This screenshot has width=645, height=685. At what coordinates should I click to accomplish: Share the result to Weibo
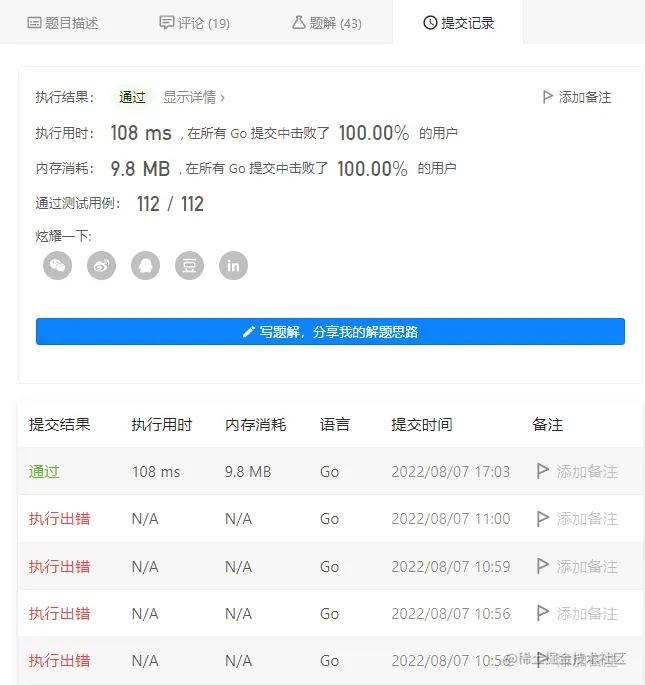(102, 265)
